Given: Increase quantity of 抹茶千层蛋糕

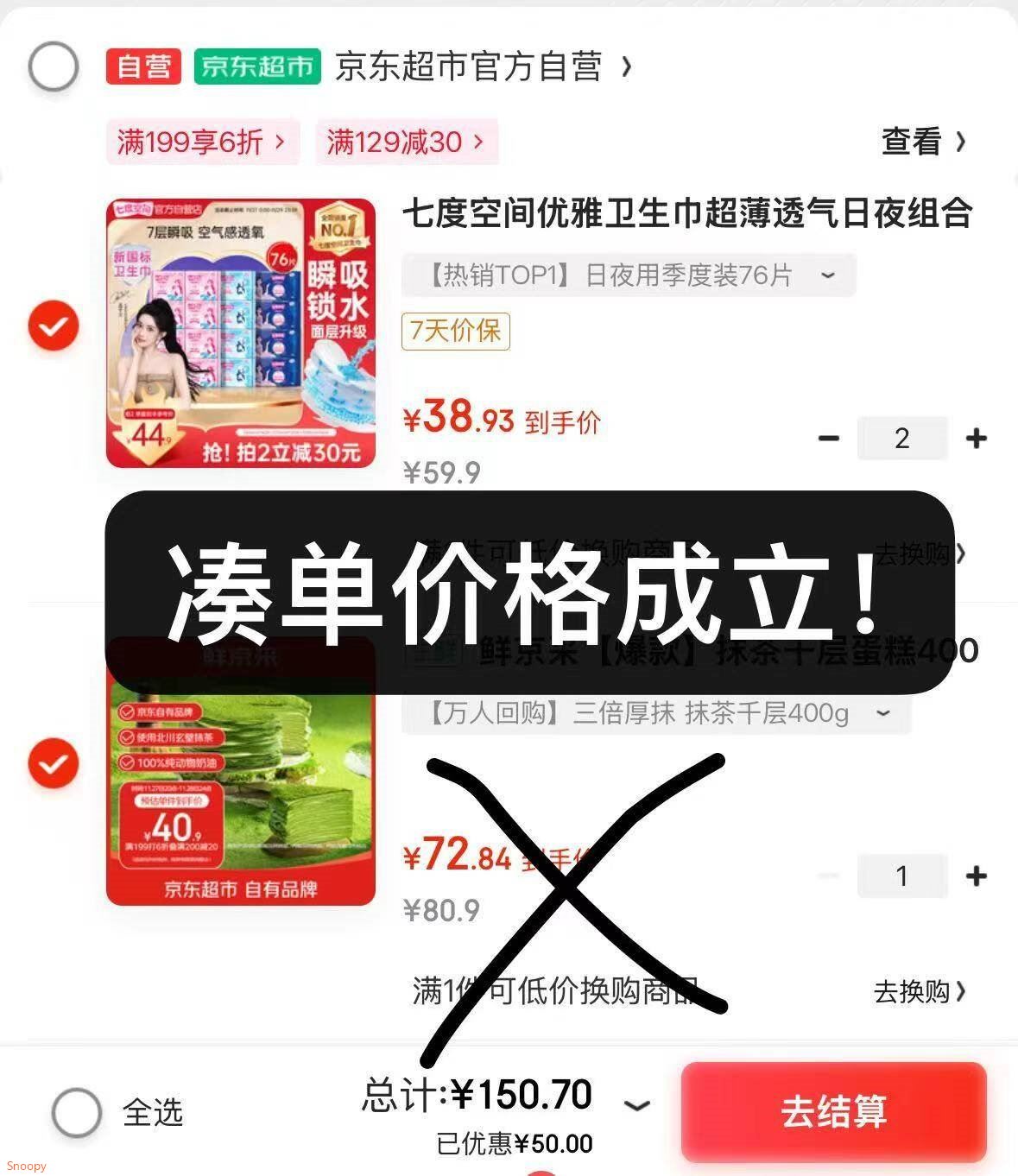Looking at the screenshot, I should point(977,876).
